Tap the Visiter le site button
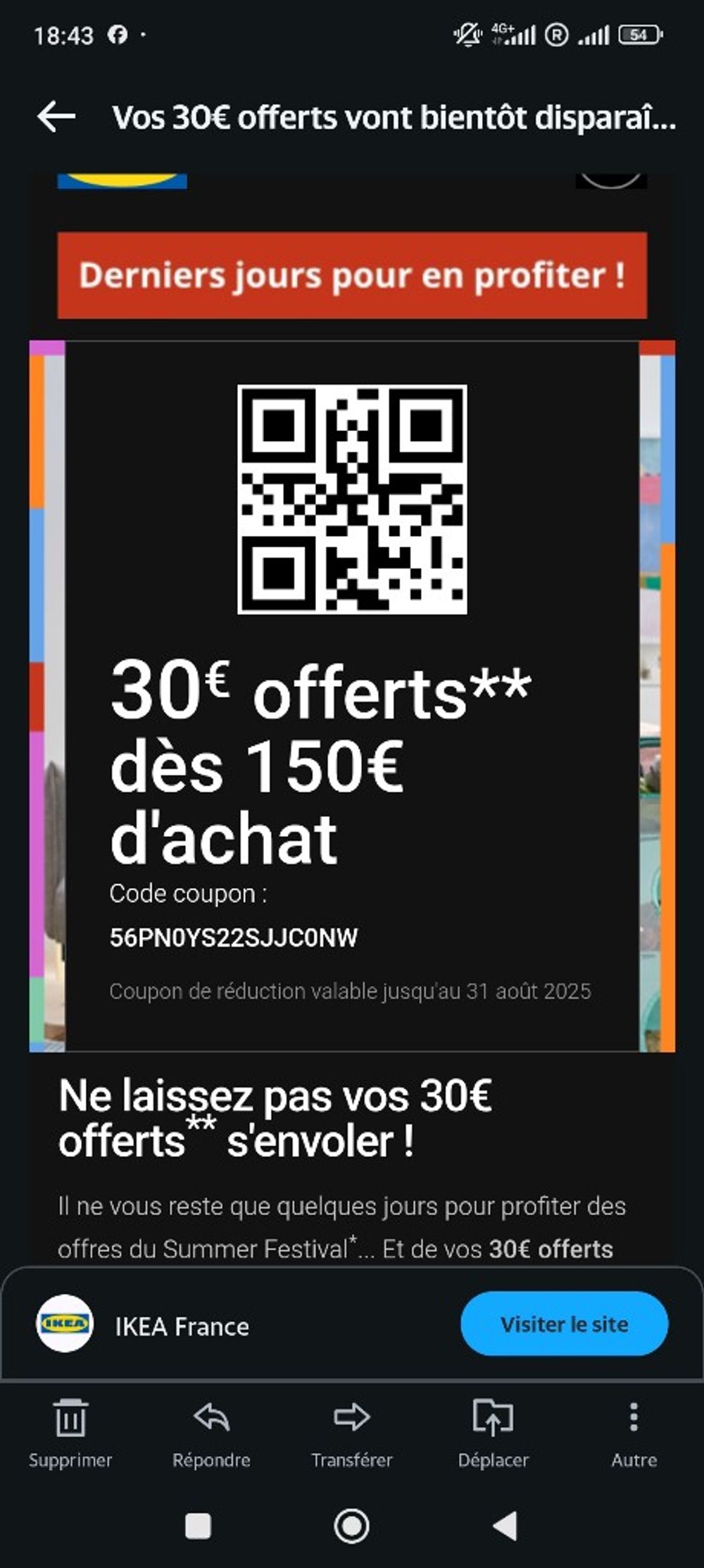Screen dimensions: 704x1568 point(564,1324)
